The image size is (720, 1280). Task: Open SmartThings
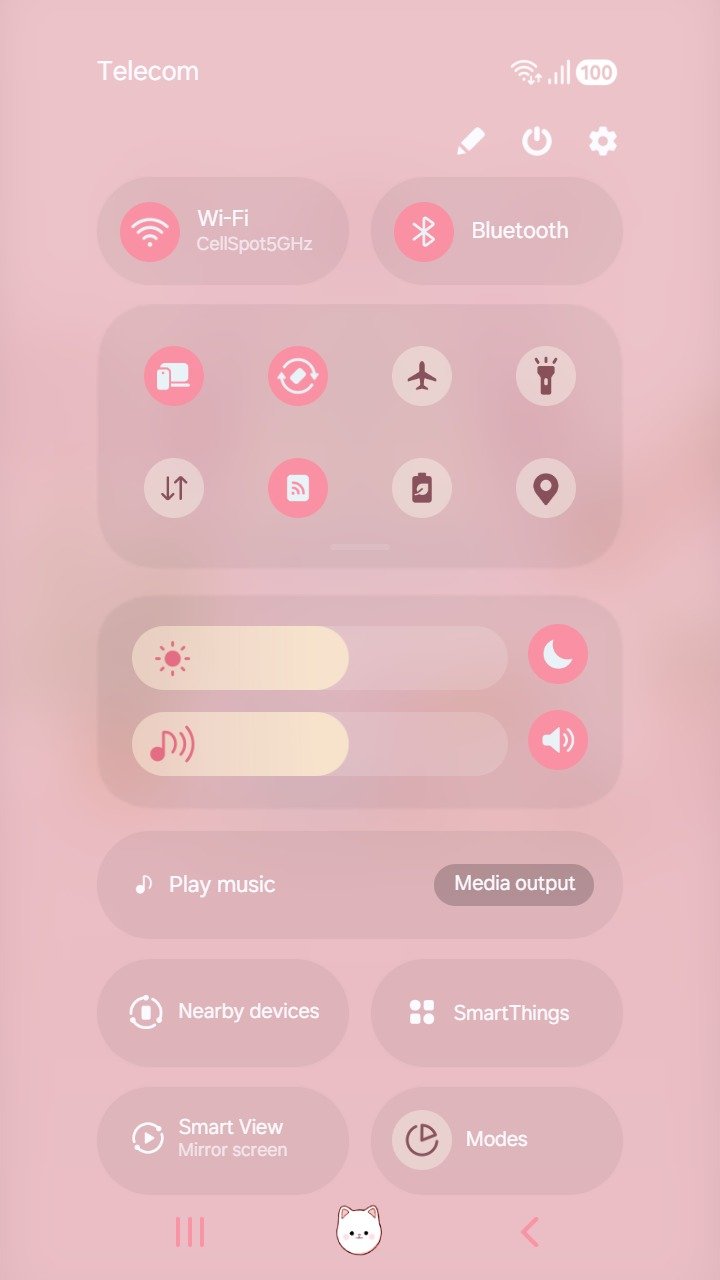point(497,1012)
